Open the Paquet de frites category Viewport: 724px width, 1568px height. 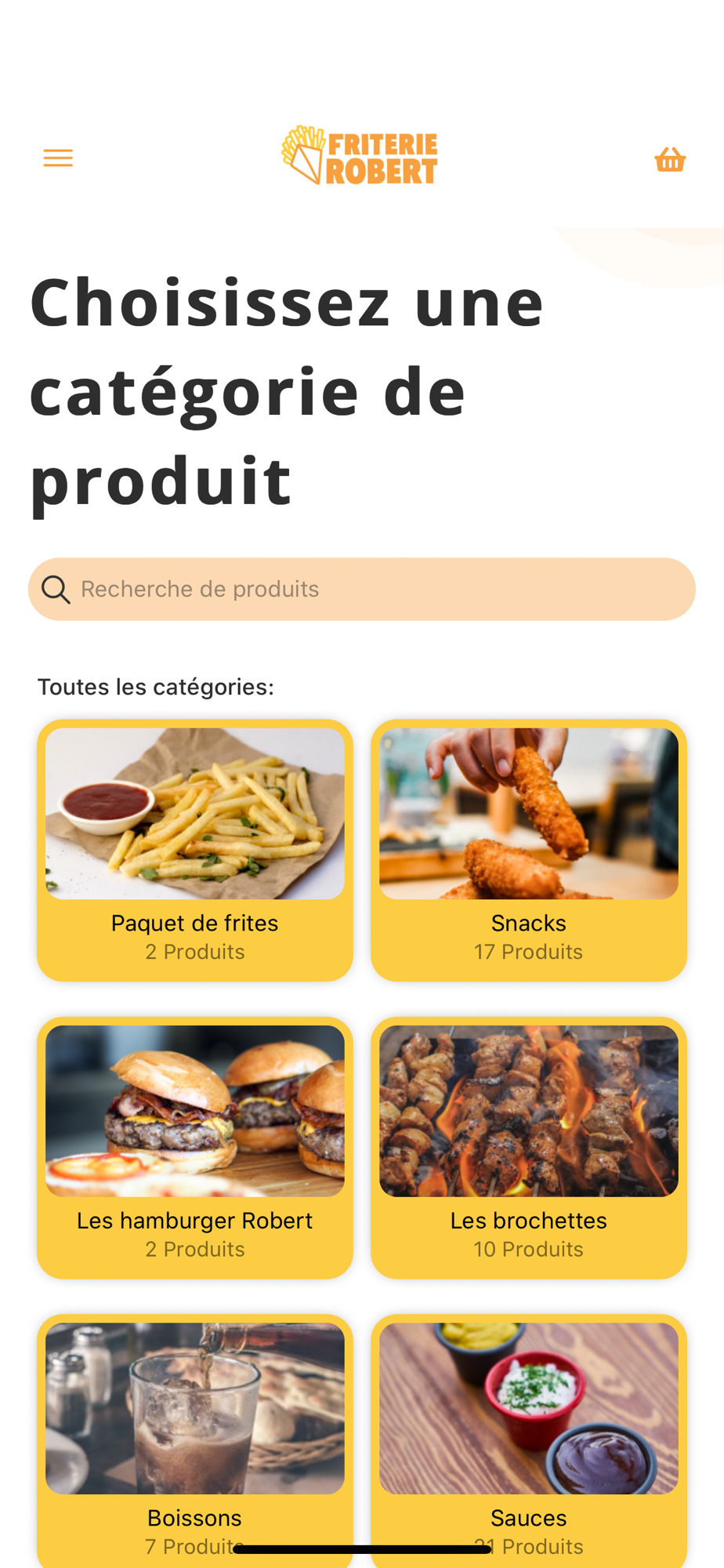click(195, 850)
